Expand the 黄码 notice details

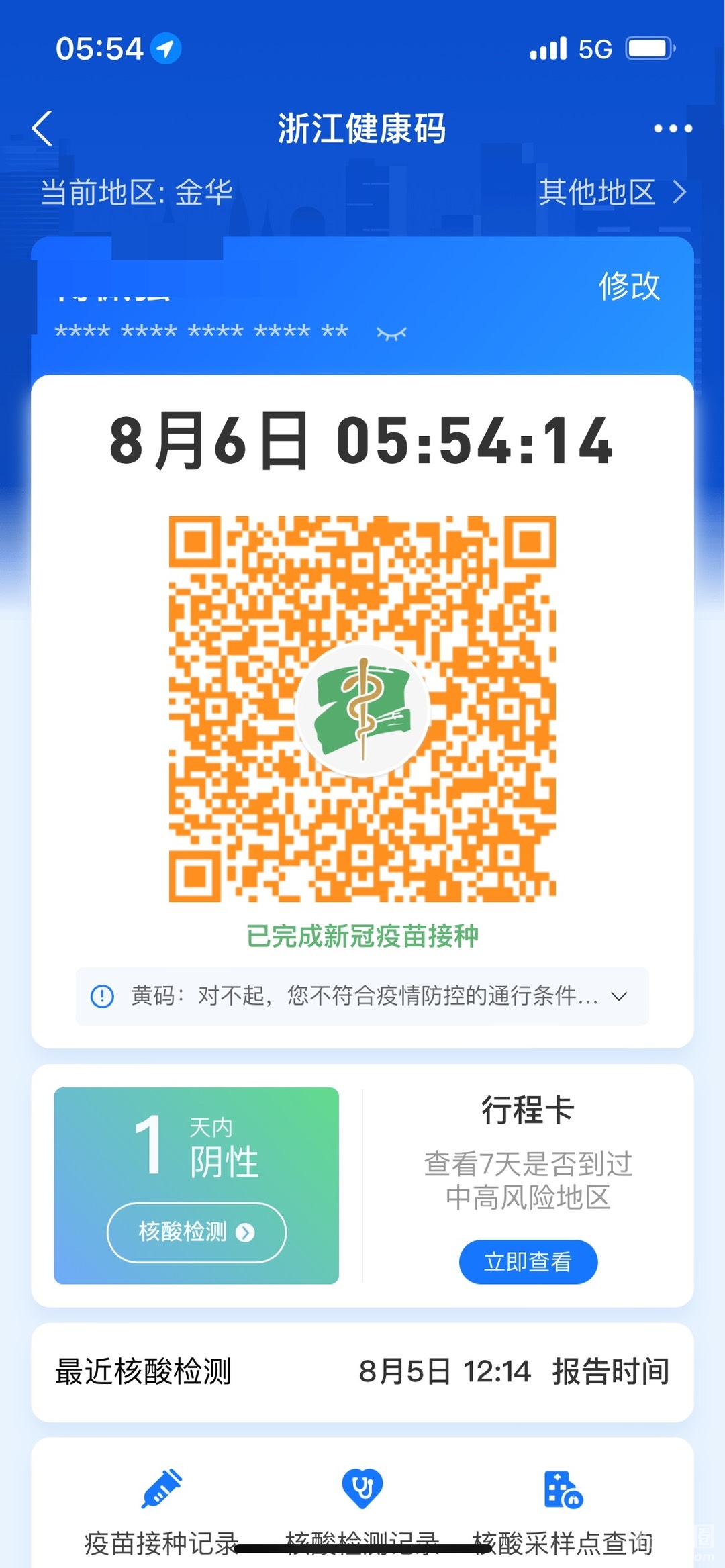point(619,996)
